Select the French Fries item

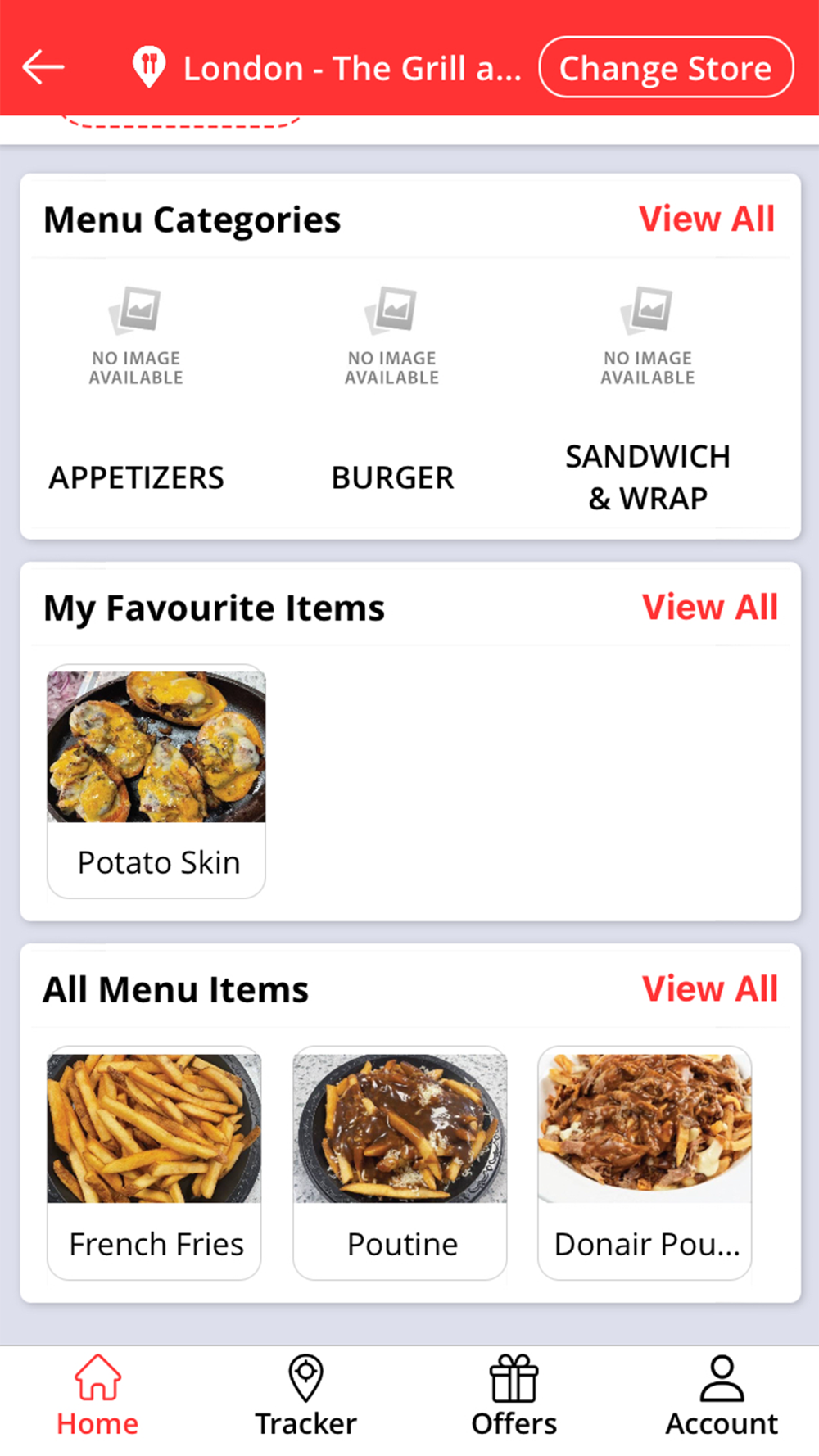click(154, 1163)
